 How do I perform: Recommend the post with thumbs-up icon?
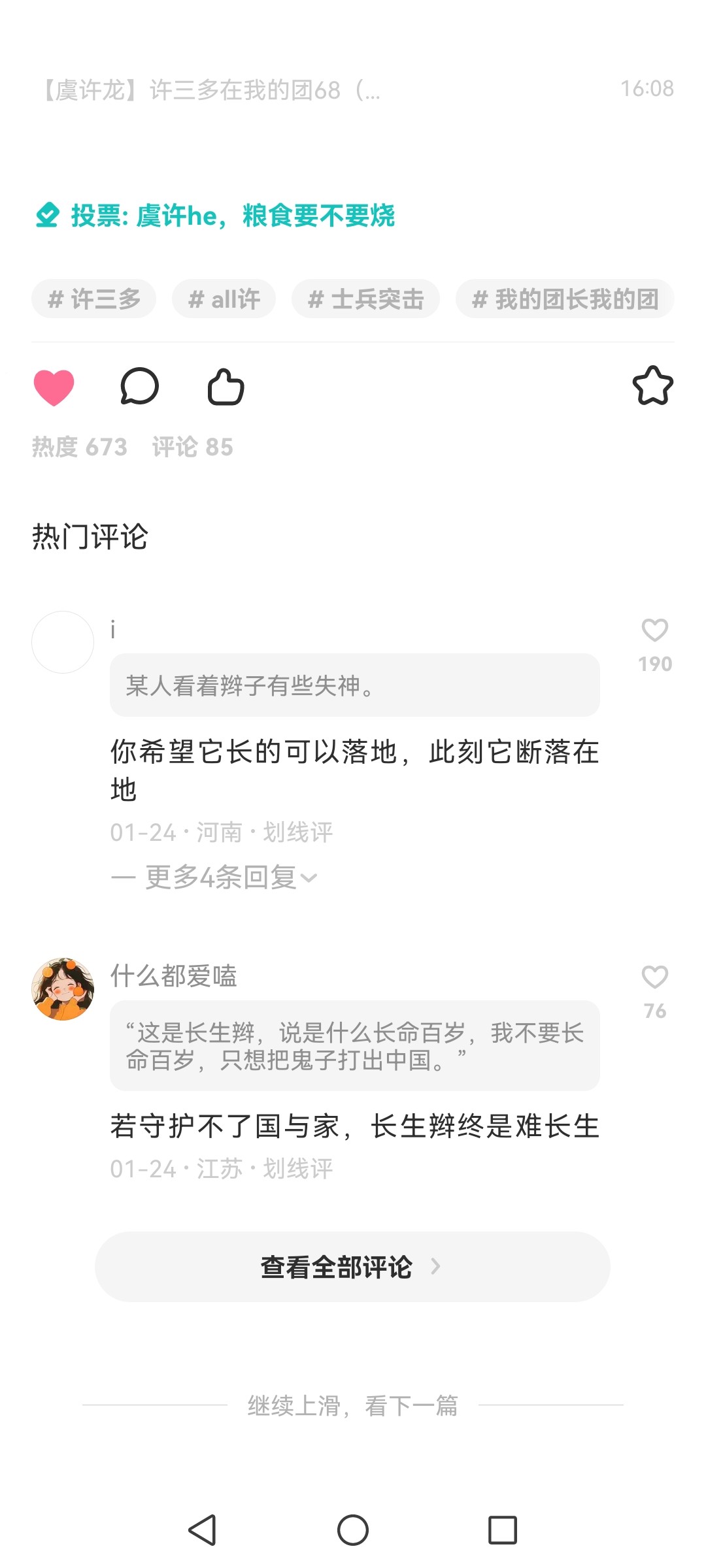(226, 387)
